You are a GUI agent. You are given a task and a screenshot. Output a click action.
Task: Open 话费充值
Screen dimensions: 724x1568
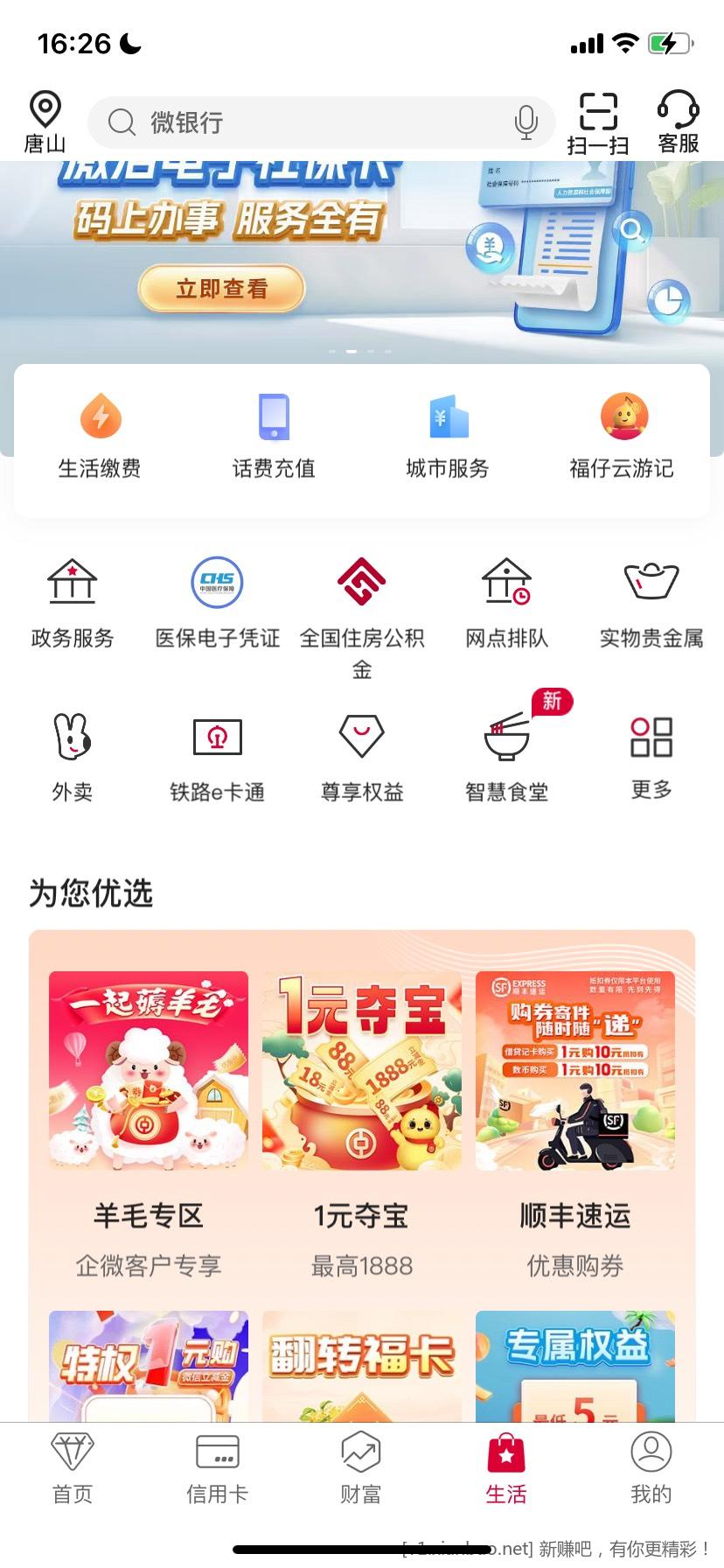tap(274, 436)
